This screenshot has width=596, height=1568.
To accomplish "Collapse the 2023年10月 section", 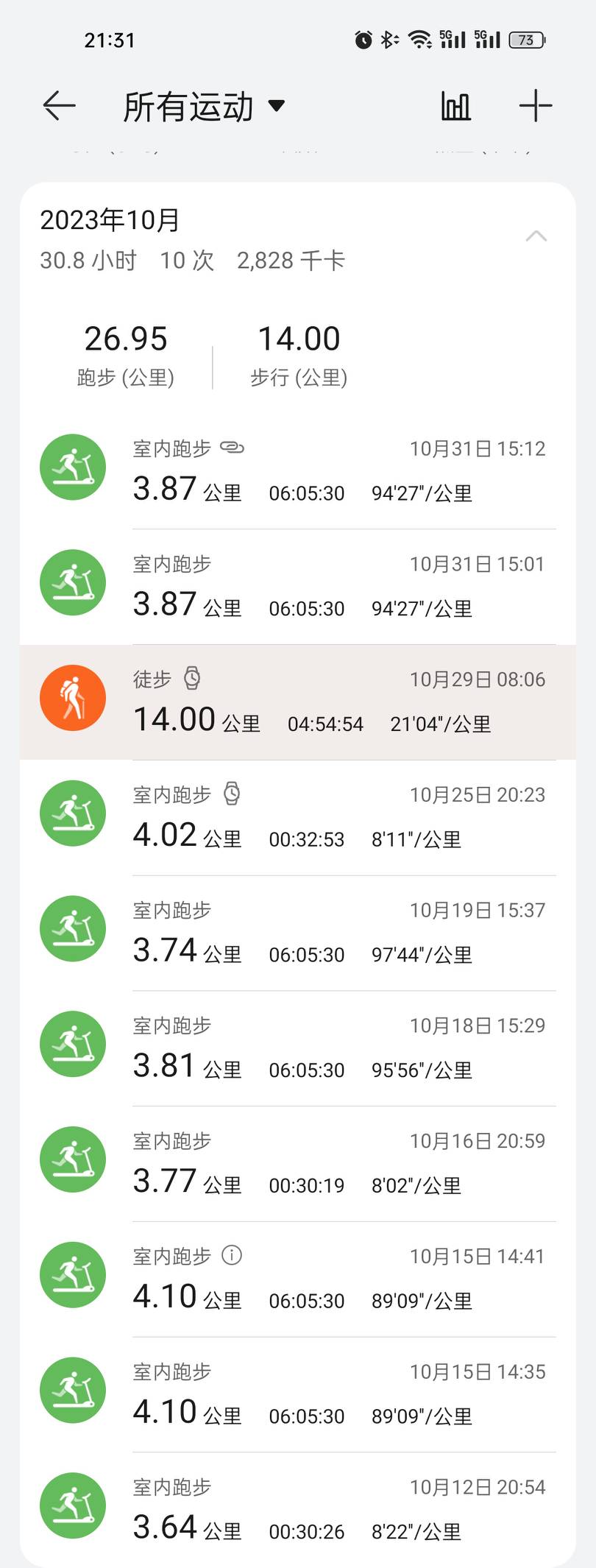I will tap(536, 236).
